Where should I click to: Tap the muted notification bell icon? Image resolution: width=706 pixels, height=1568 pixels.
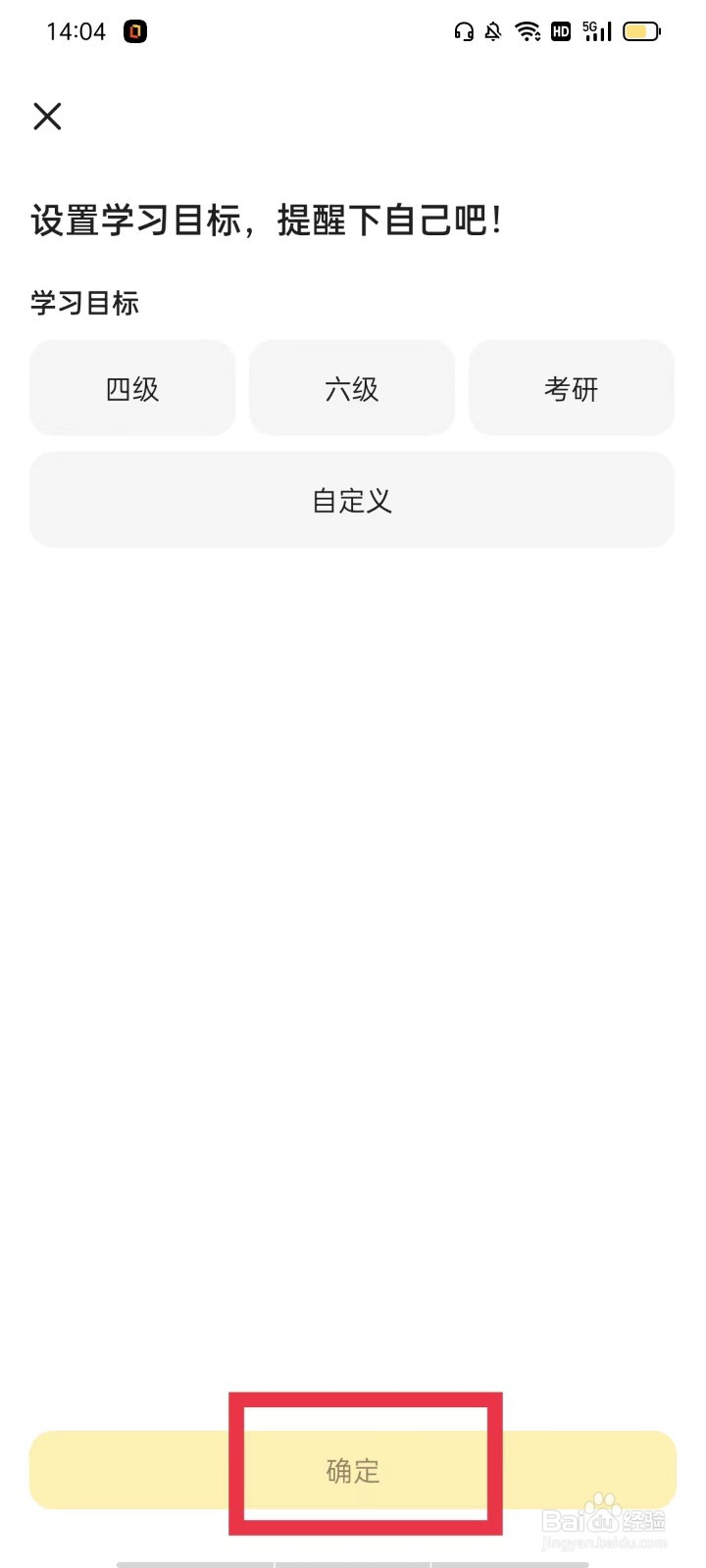[495, 31]
